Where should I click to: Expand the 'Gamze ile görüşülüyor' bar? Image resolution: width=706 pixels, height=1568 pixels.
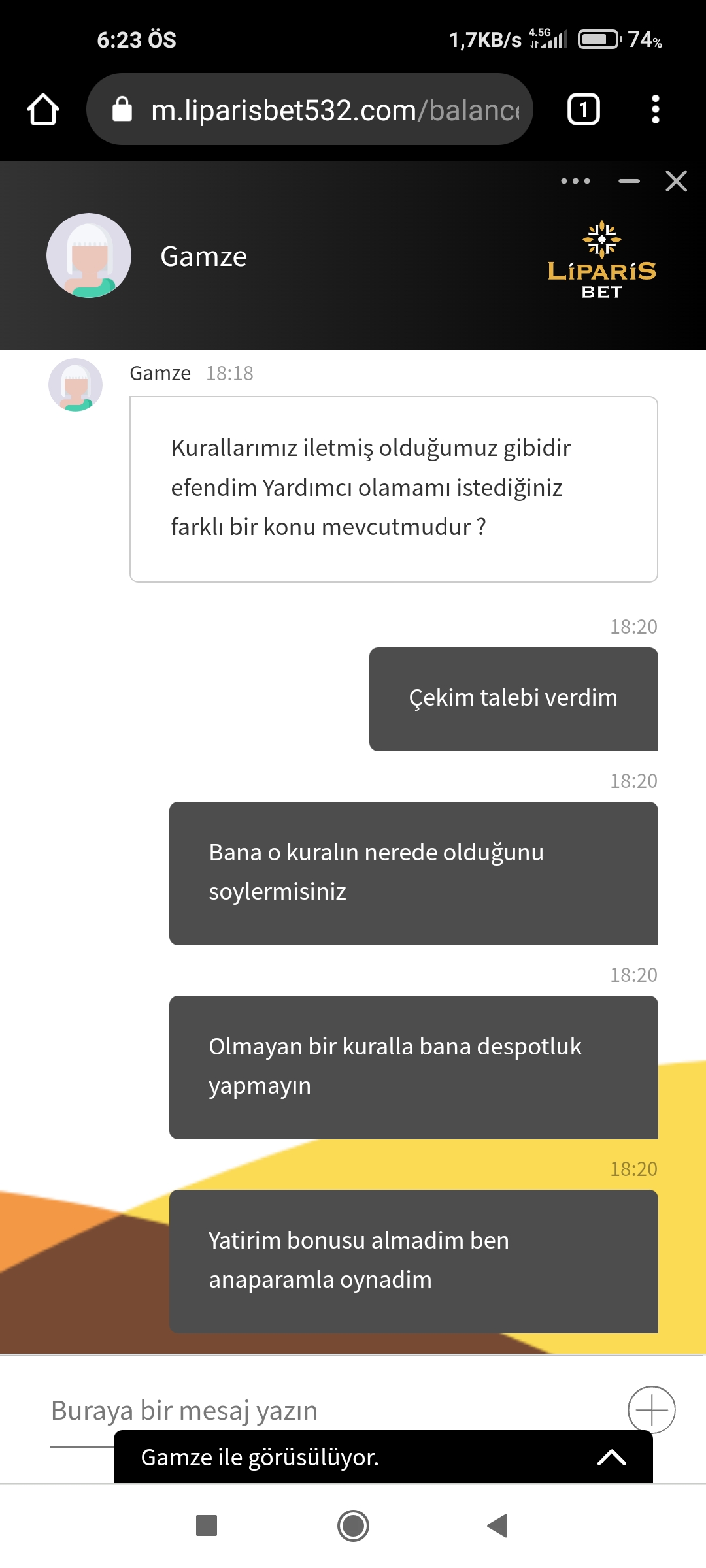click(x=383, y=1457)
